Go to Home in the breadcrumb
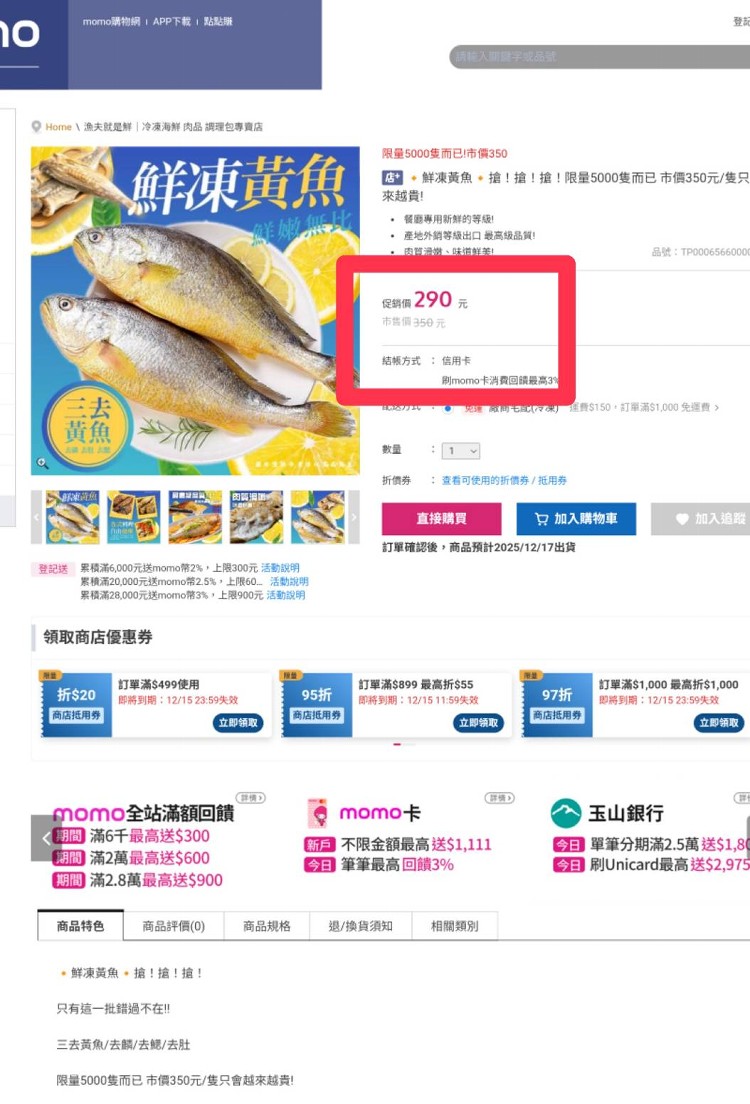The height and width of the screenshot is (1104, 750). click(x=58, y=127)
